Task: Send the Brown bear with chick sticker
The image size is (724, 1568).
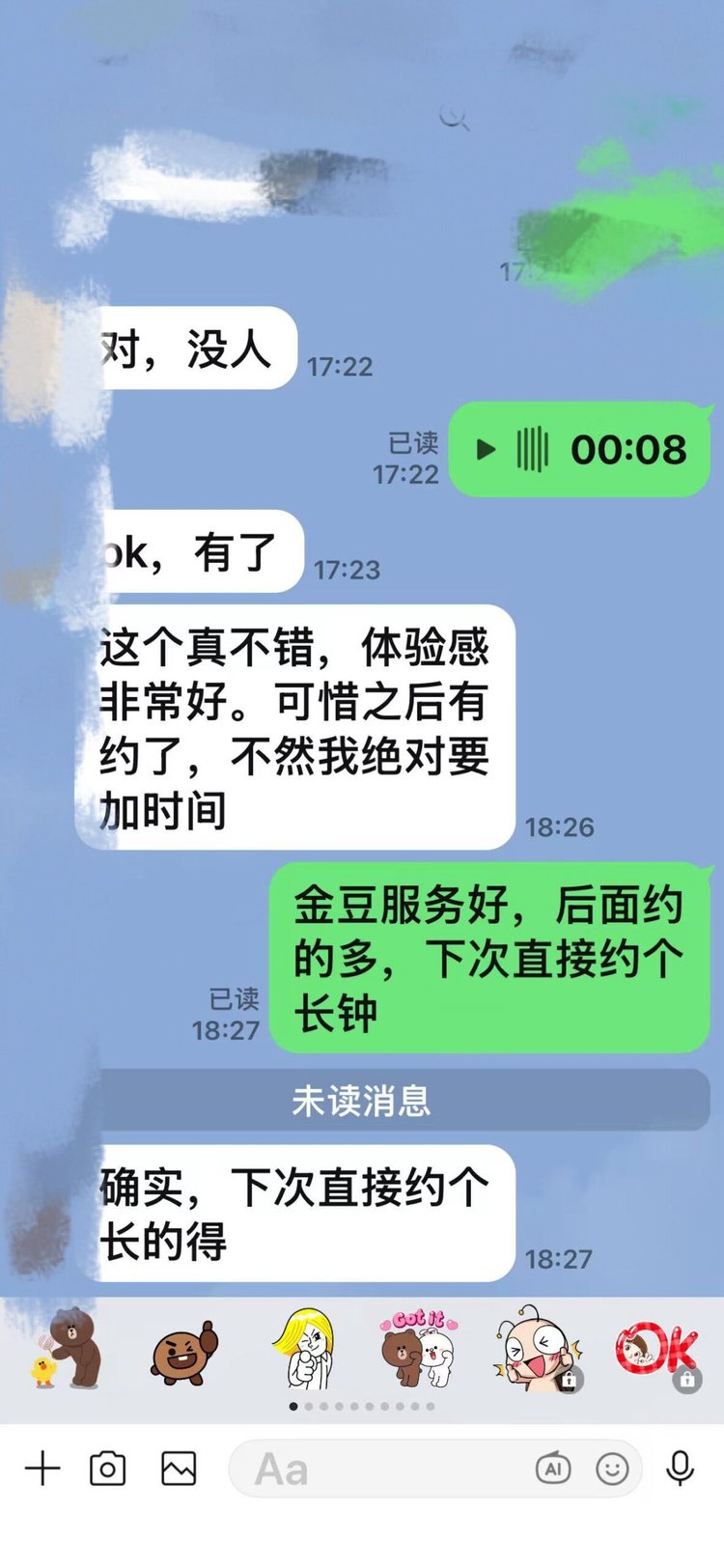Action: click(x=68, y=1349)
